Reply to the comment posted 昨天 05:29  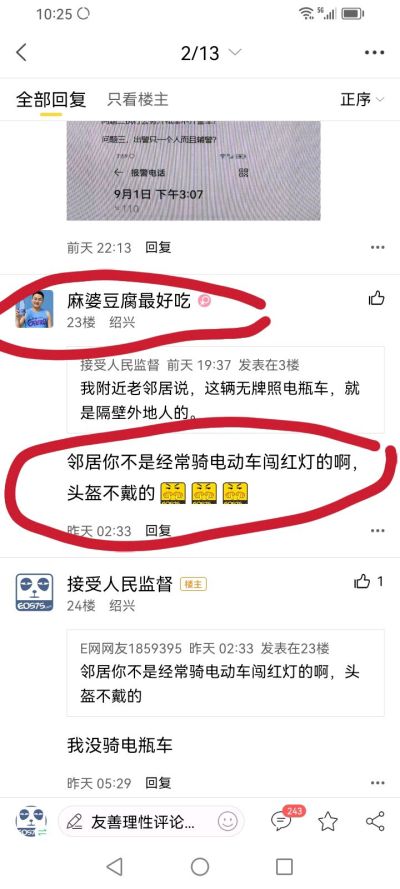pyautogui.click(x=158, y=784)
